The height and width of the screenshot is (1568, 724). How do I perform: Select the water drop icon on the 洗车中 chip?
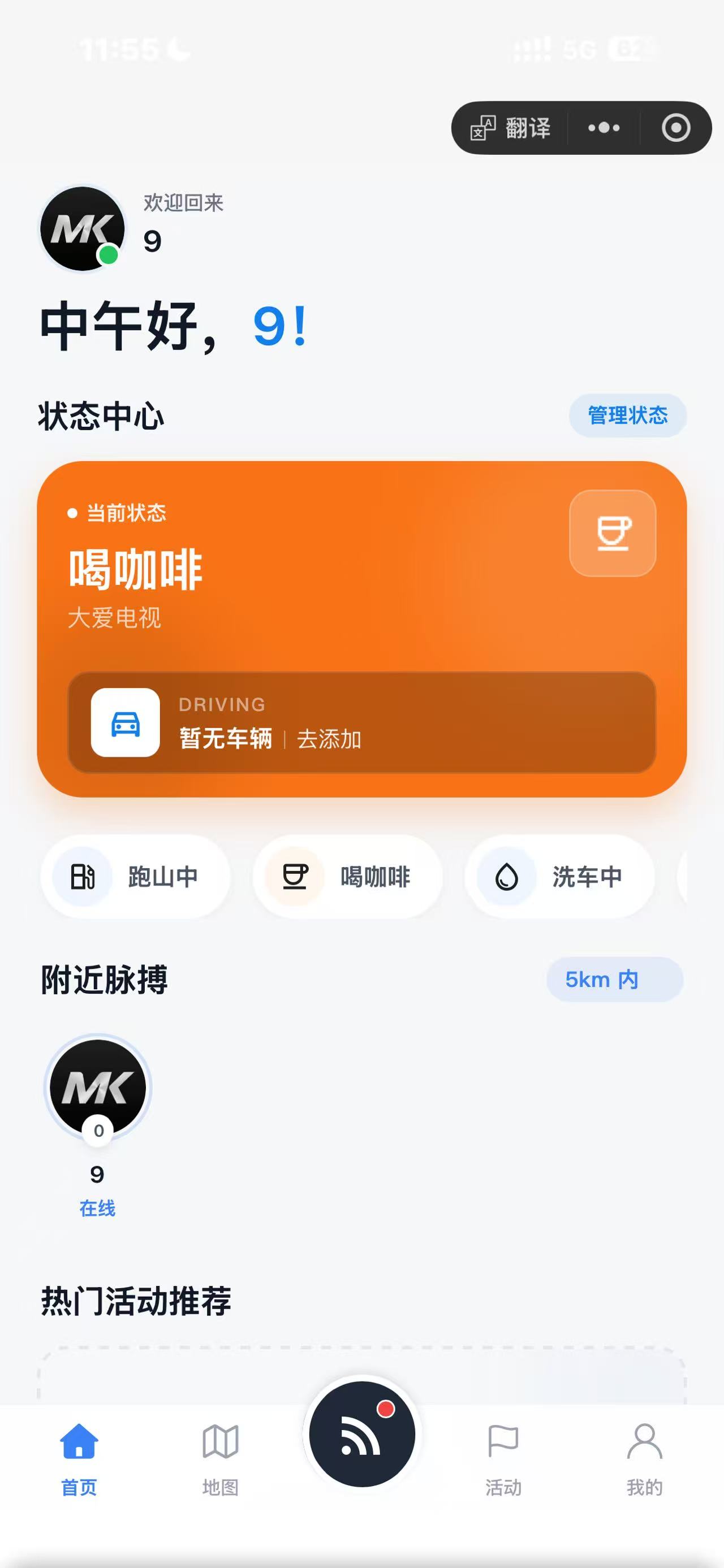[508, 877]
